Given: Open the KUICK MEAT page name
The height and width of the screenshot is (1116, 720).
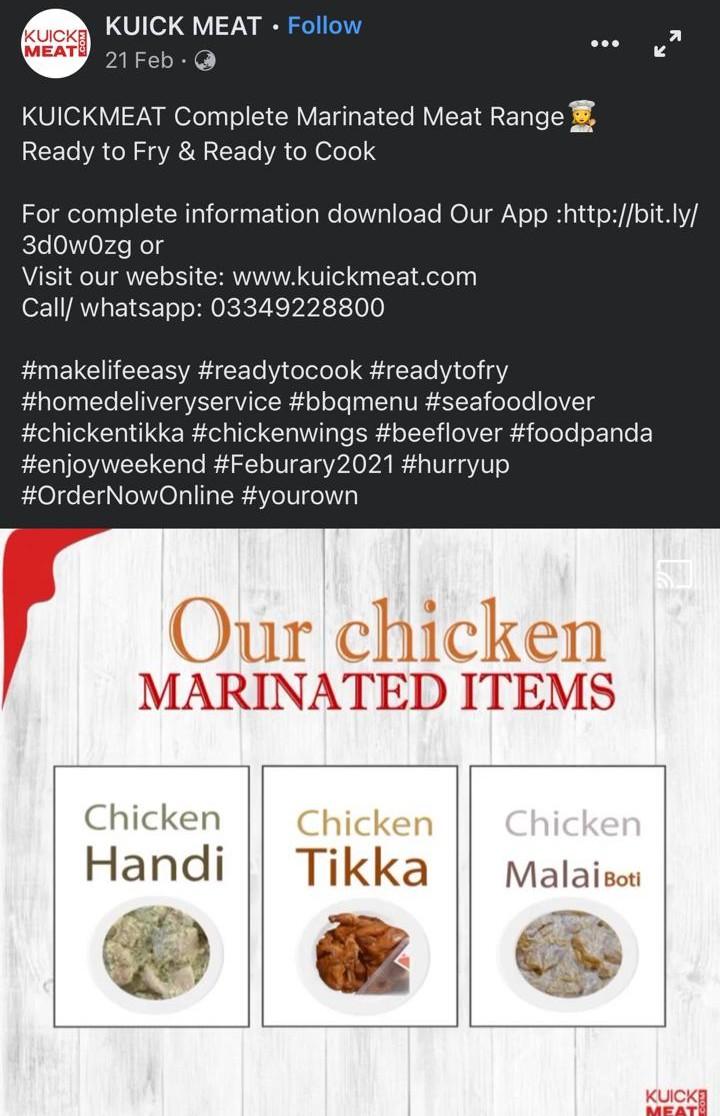Looking at the screenshot, I should 184,25.
